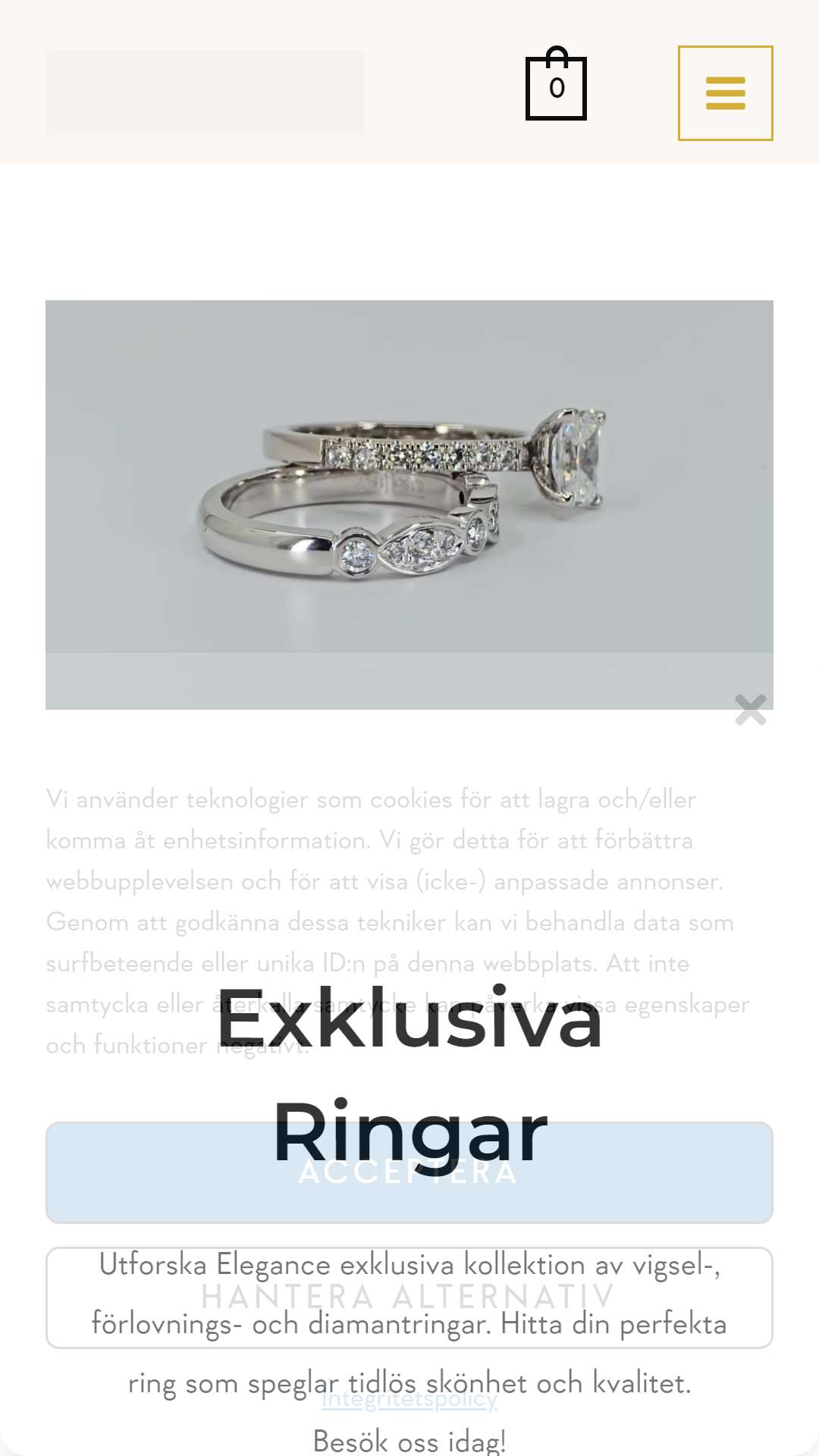
Task: Open Hantera alternativ cookie options
Action: [409, 1298]
